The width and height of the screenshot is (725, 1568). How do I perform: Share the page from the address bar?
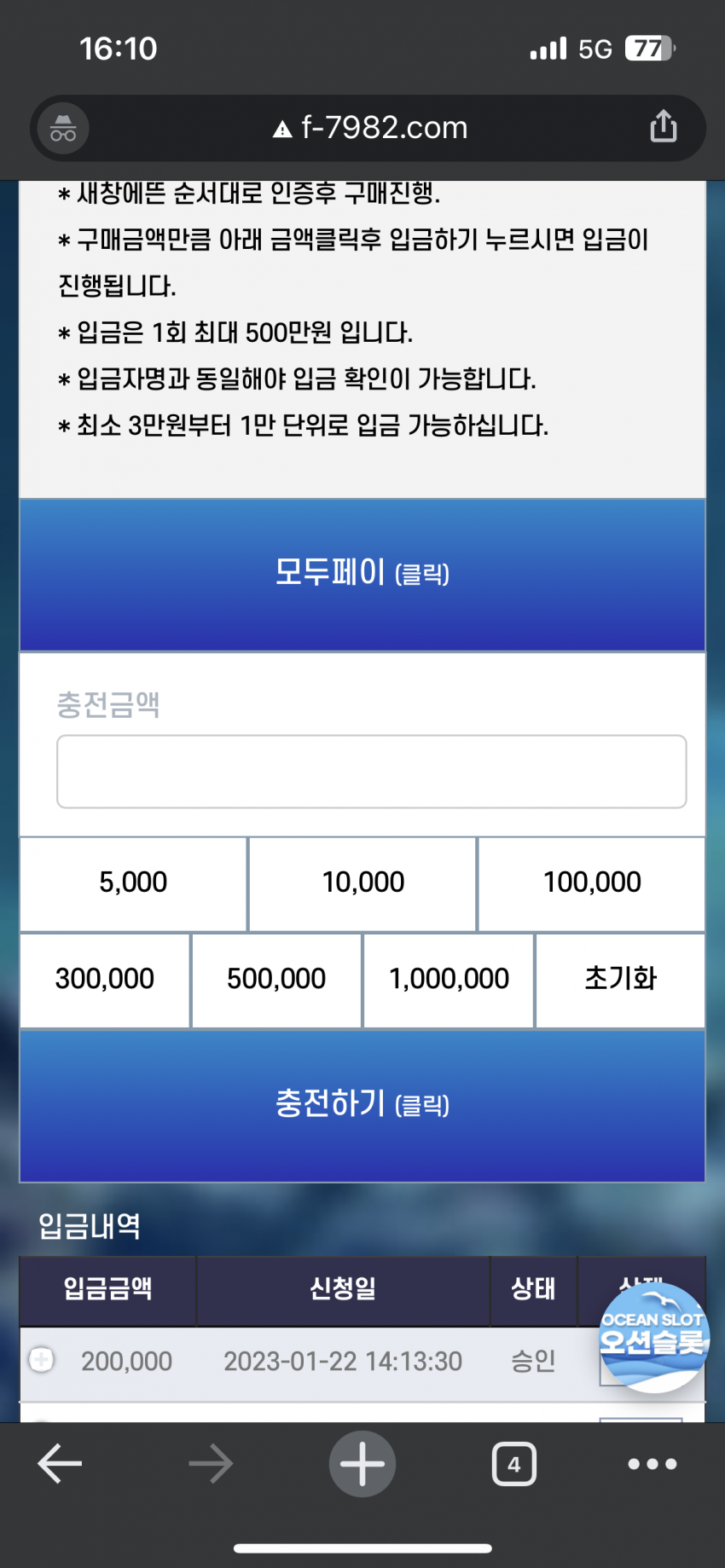663,127
